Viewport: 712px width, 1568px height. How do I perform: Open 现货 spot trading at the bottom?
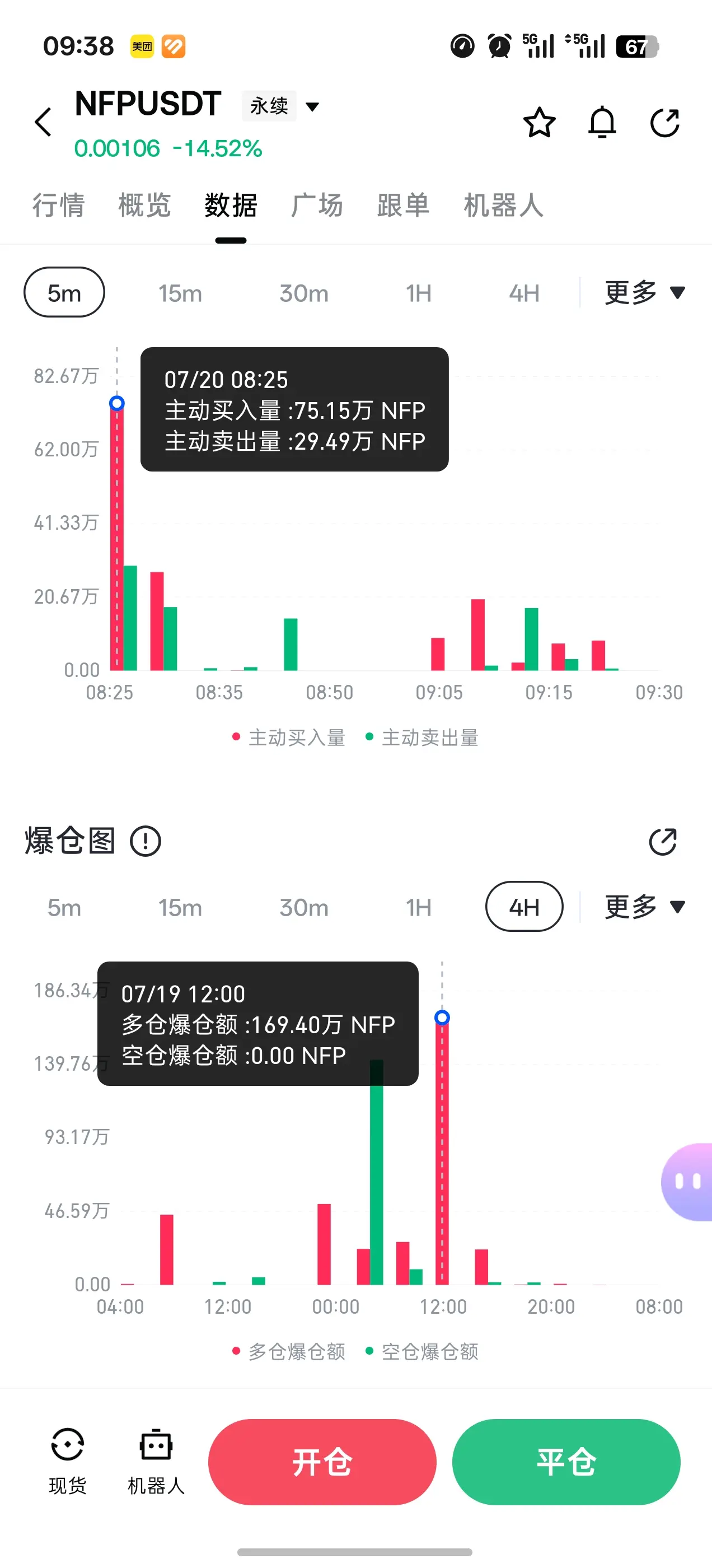pos(68,1461)
